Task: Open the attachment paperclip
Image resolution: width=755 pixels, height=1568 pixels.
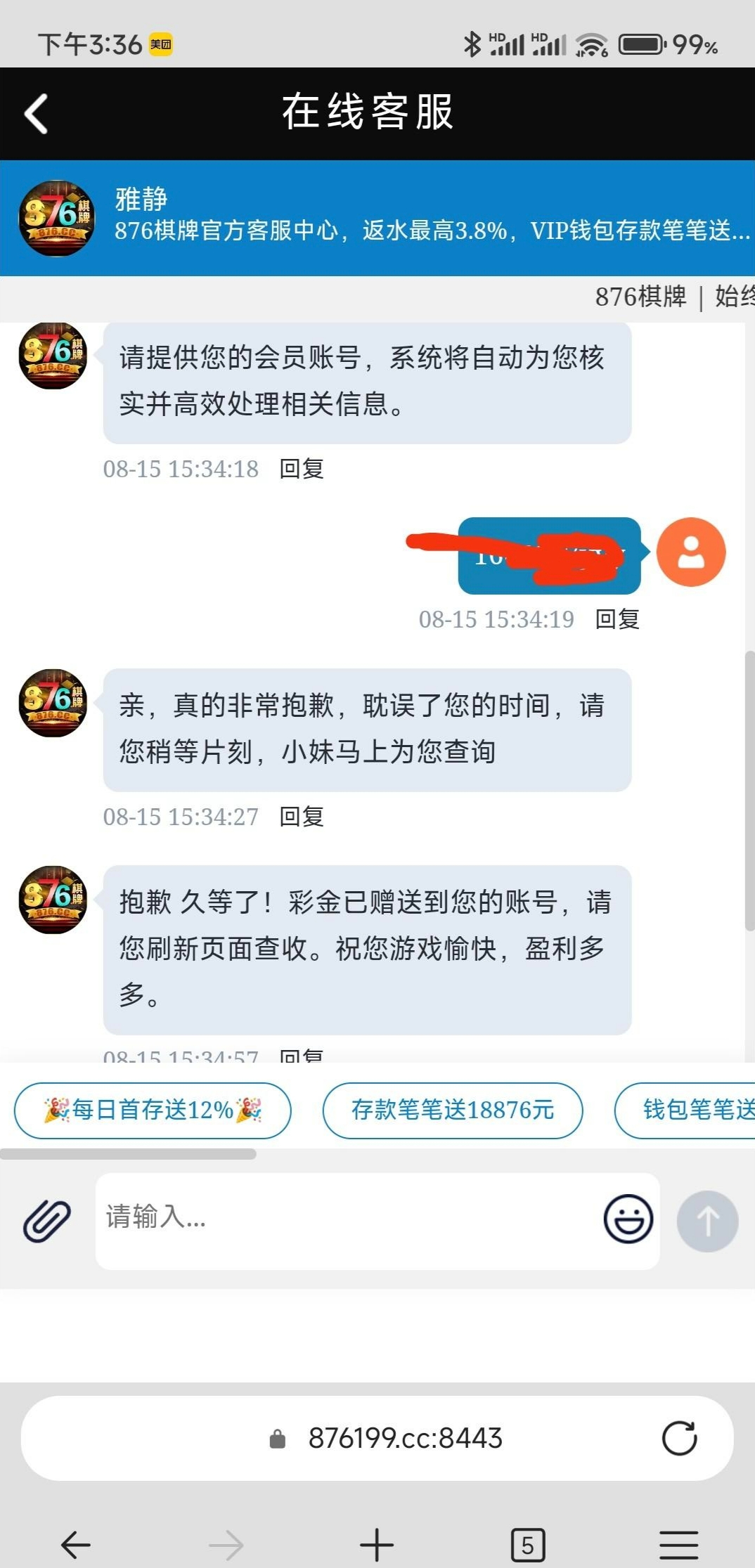Action: tap(47, 1221)
